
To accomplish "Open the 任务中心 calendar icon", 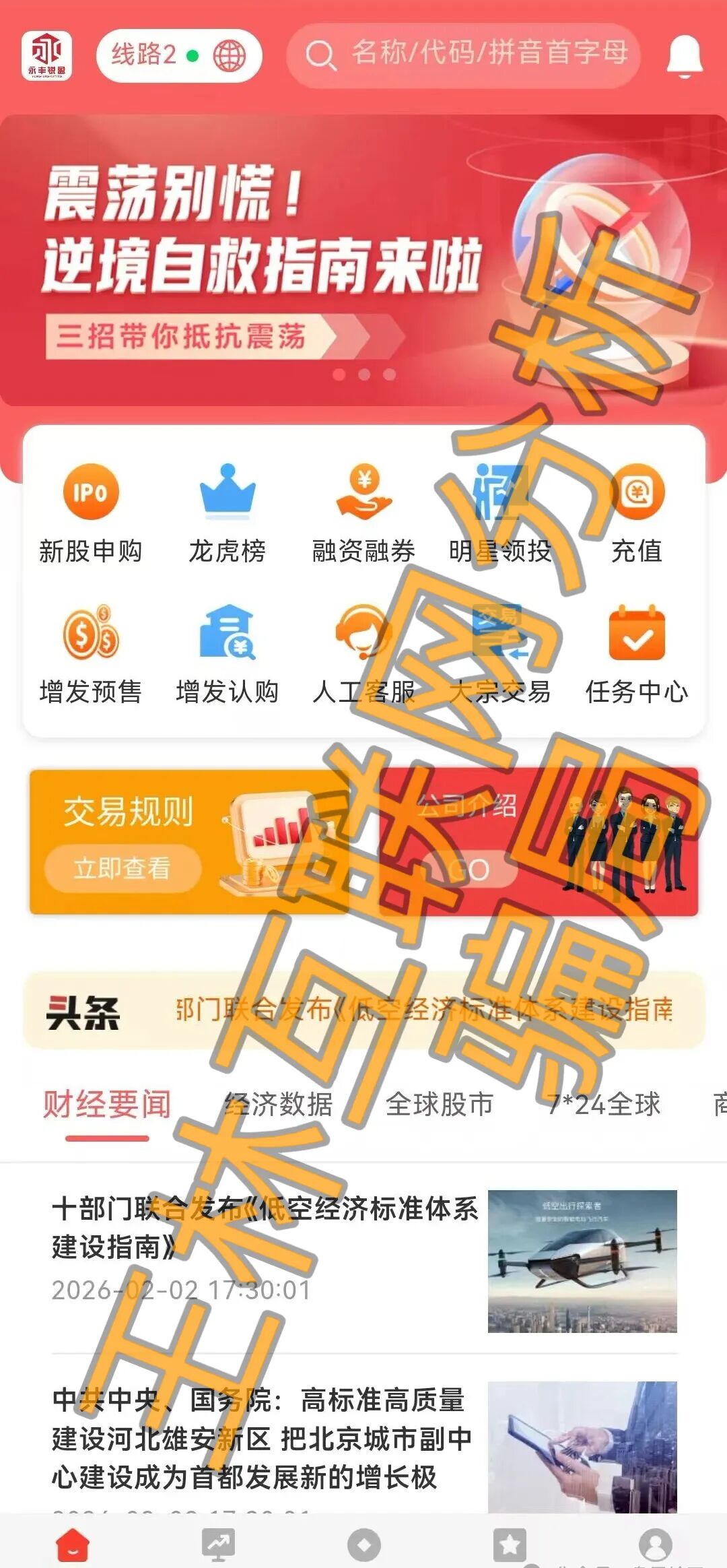I will pyautogui.click(x=636, y=640).
